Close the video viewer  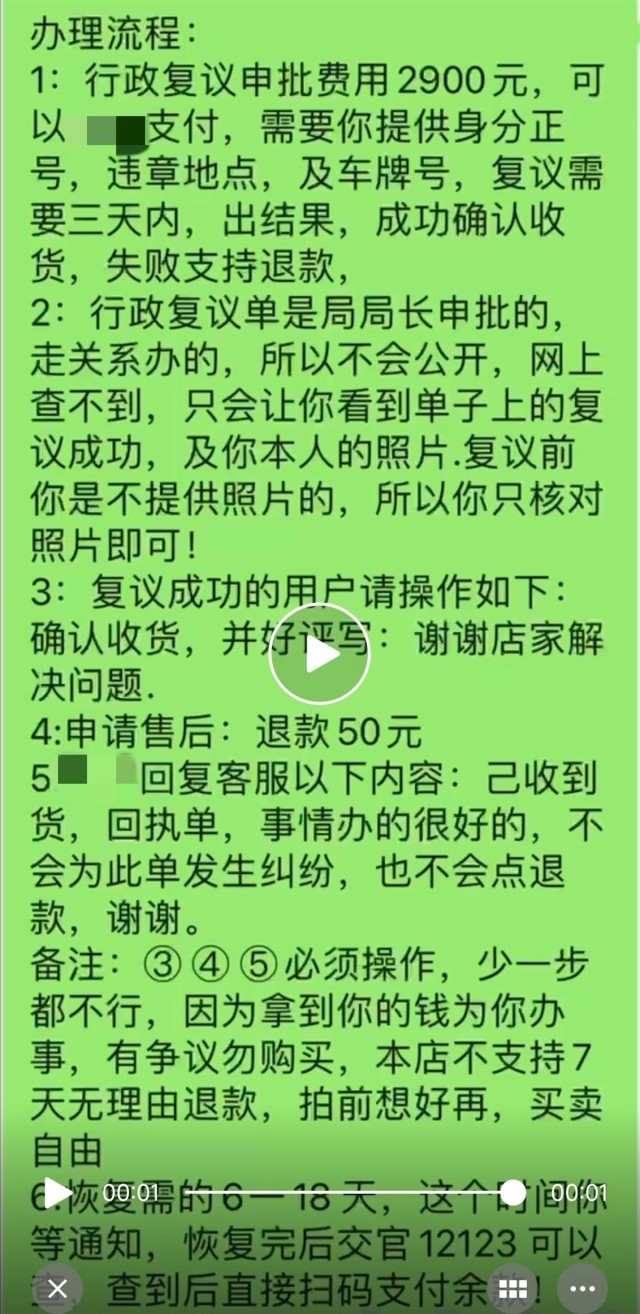(57, 1288)
